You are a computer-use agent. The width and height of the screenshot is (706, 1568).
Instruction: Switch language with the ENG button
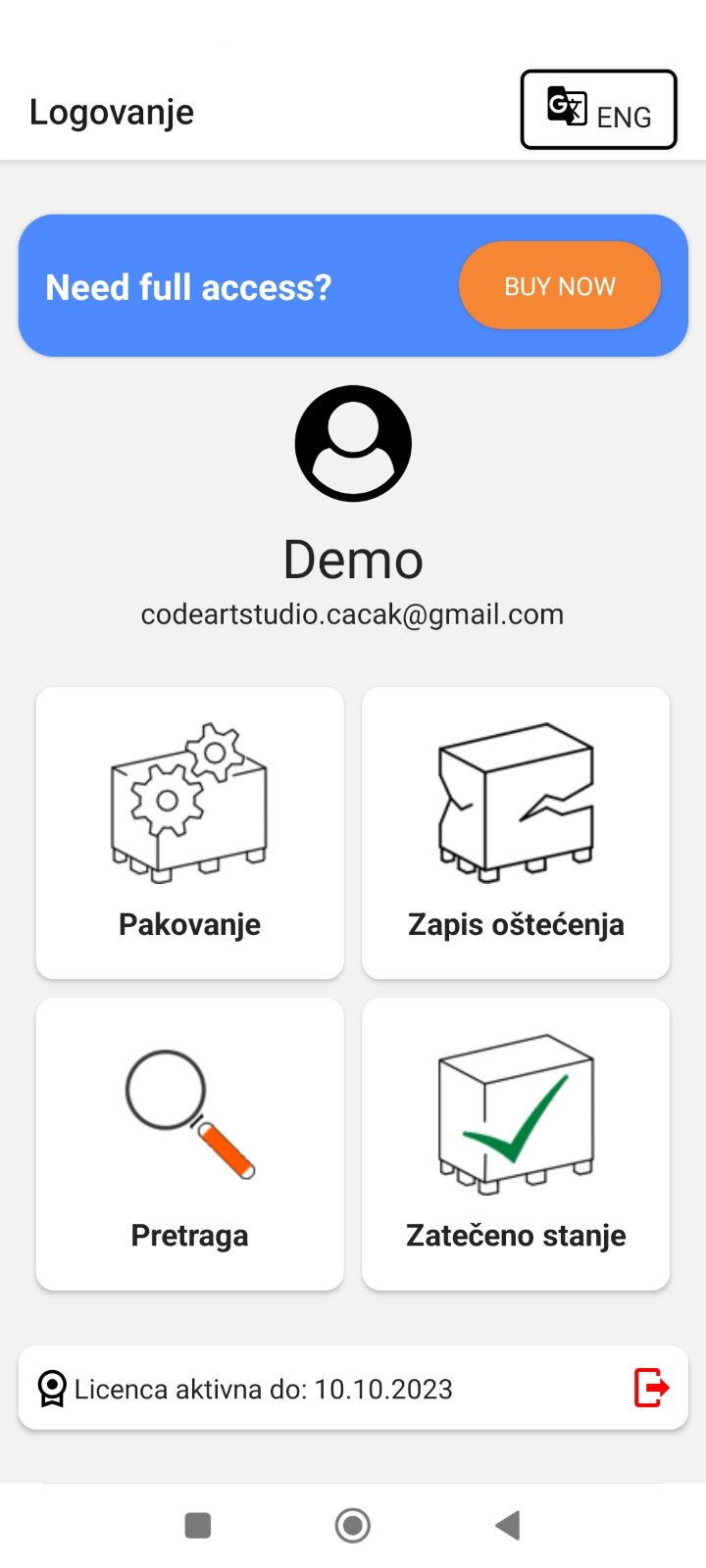coord(598,110)
